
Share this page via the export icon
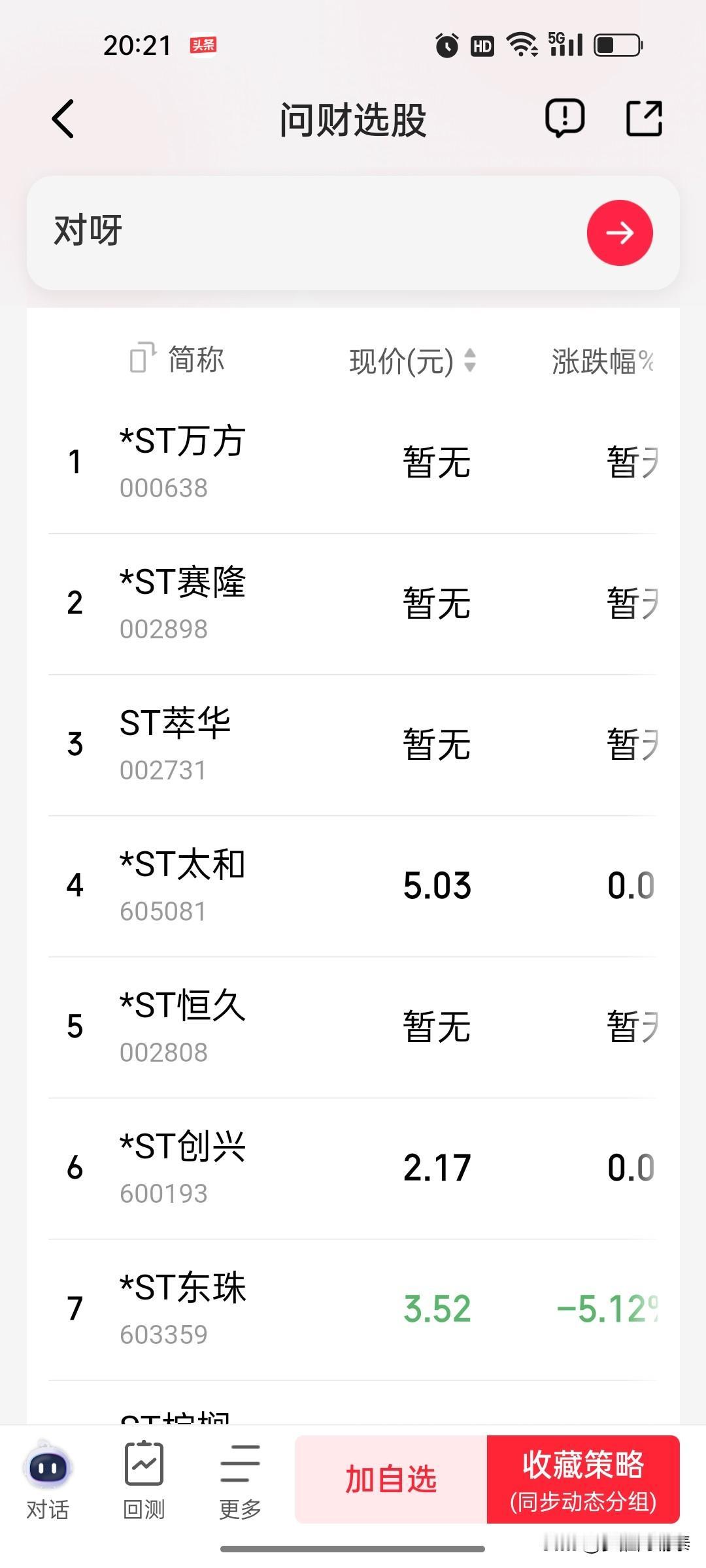645,119
